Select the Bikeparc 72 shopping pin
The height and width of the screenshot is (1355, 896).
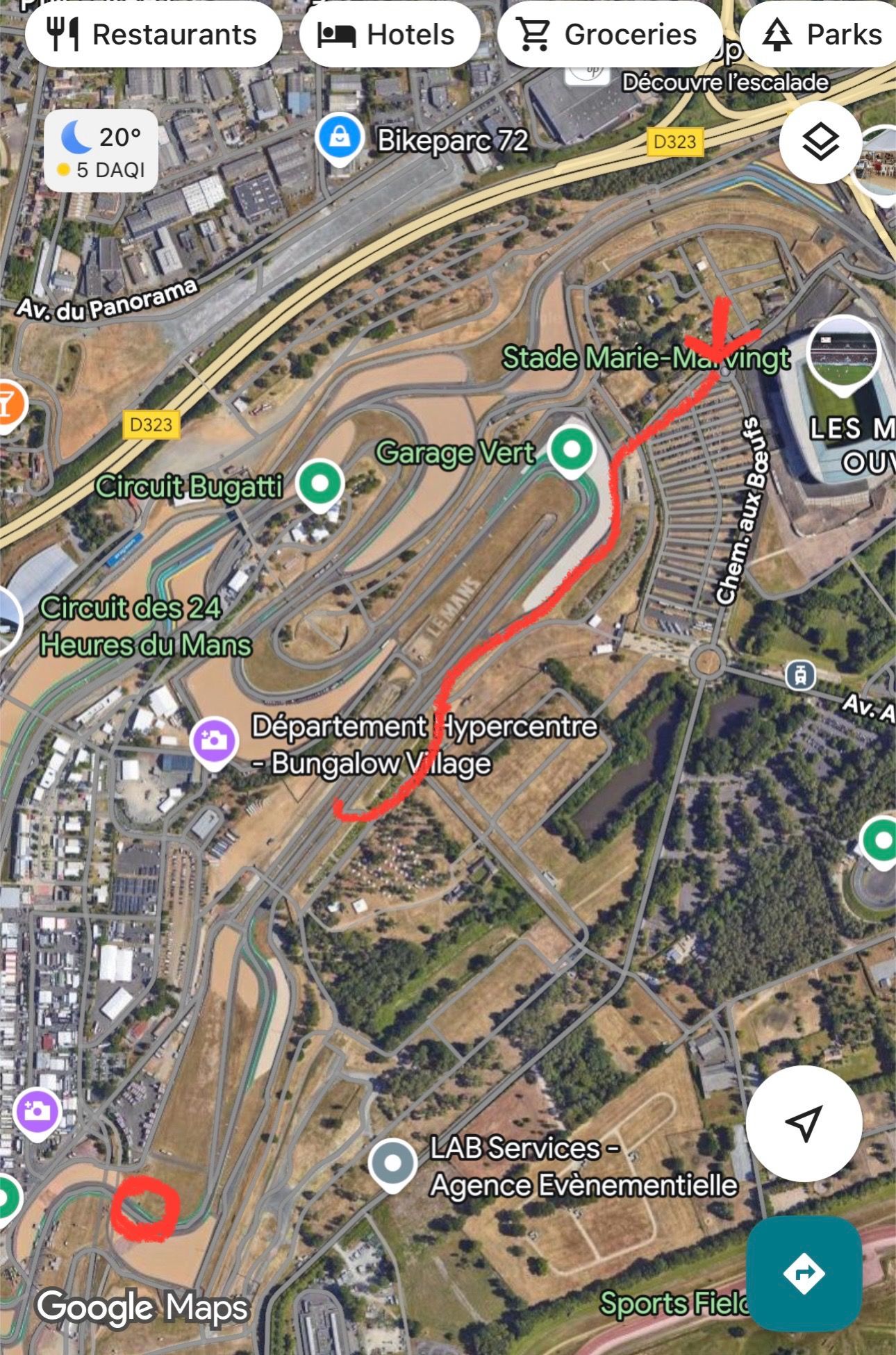(x=339, y=139)
